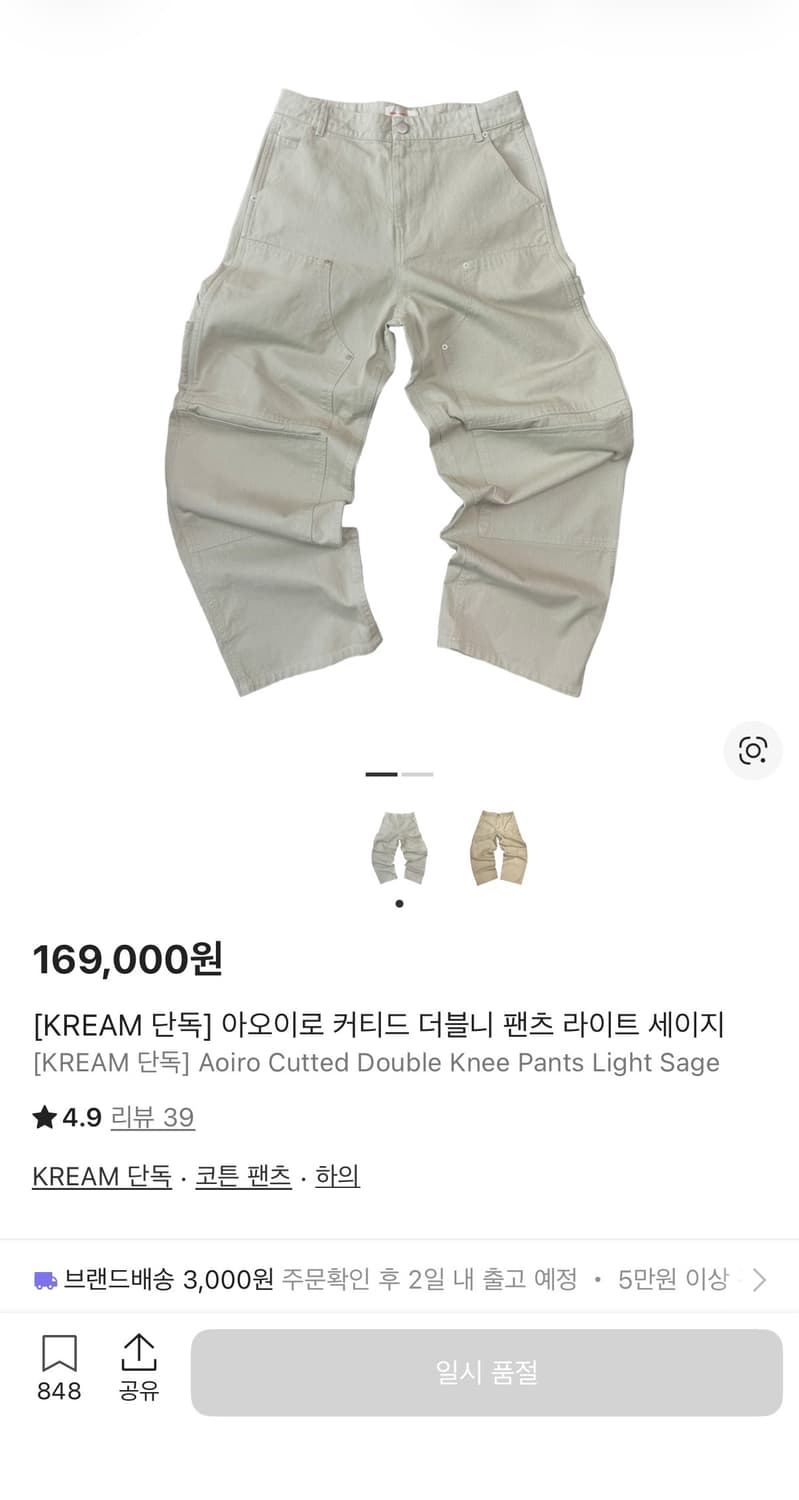Select the second carousel indicator bar

(417, 774)
